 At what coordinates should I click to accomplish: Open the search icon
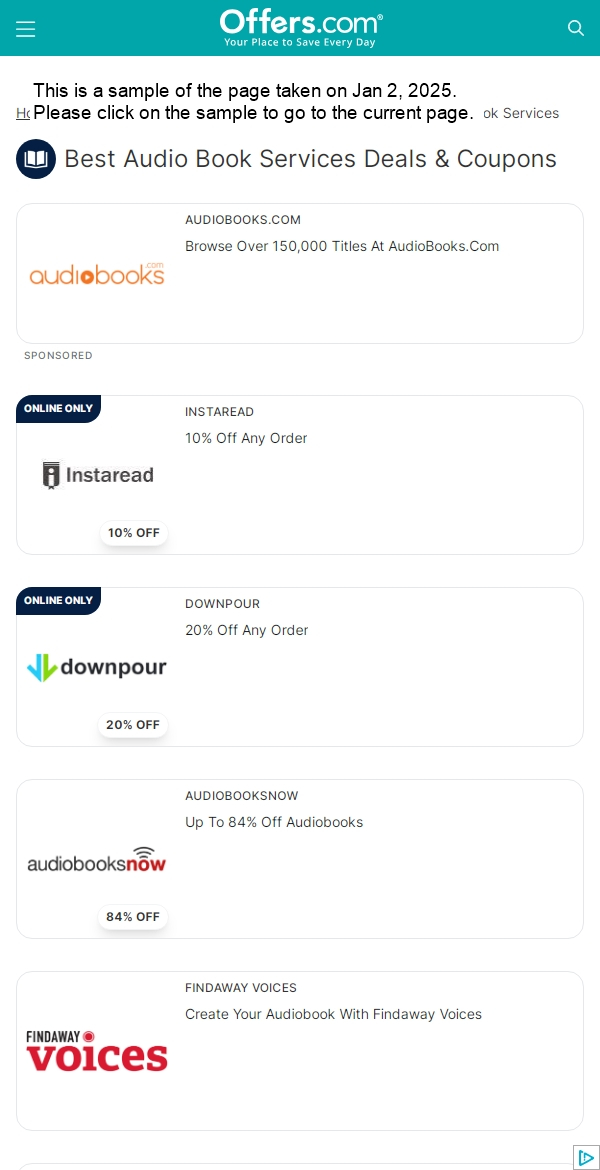(x=576, y=28)
